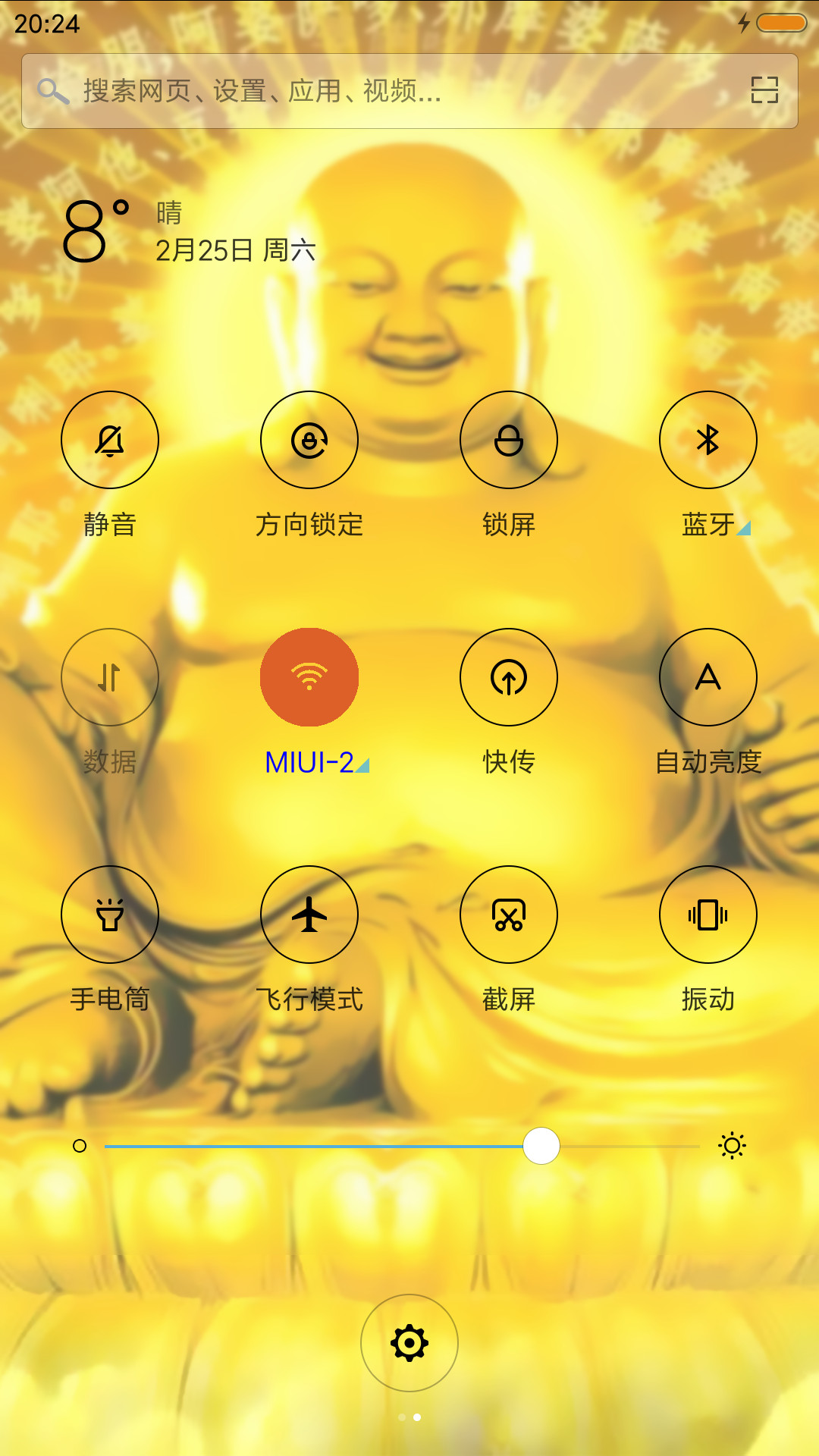
Task: Enable 数据 mobile data
Action: pos(110,677)
